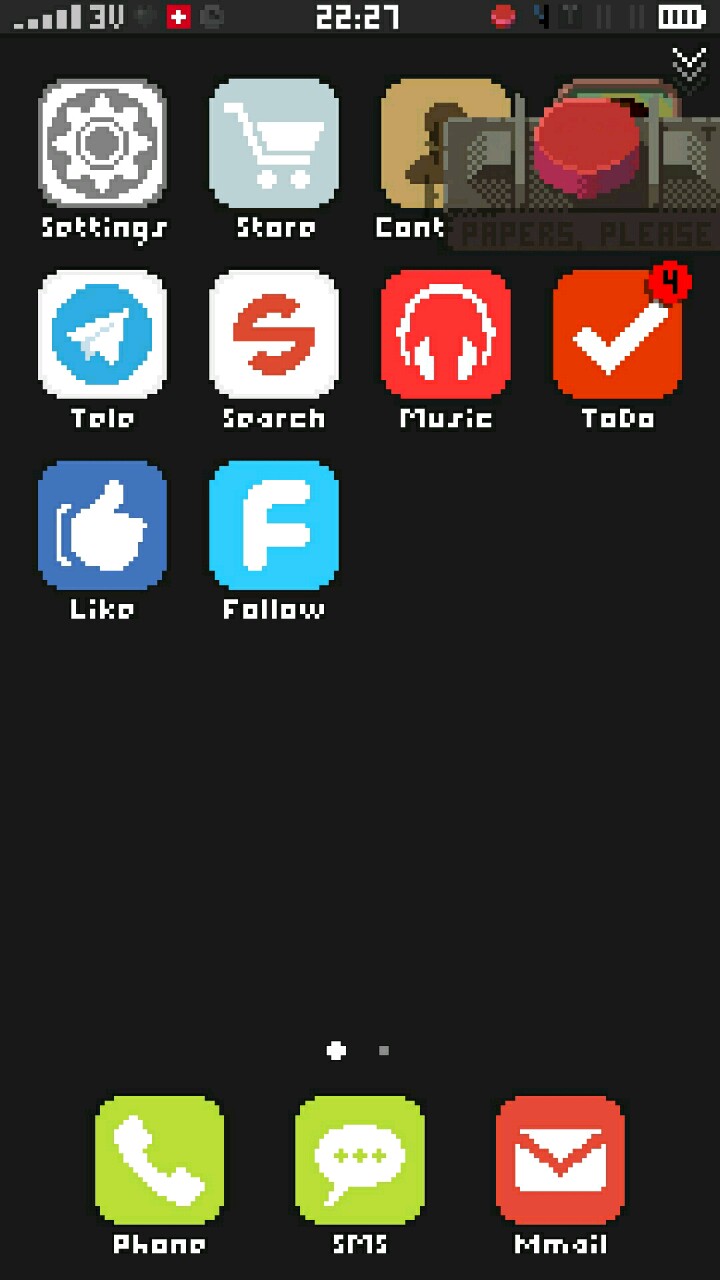Launch the Search app
This screenshot has width=720, height=1280.
click(274, 334)
